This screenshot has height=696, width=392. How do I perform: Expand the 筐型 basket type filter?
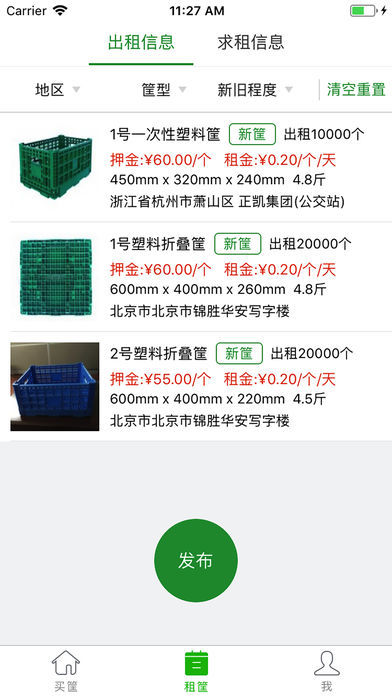coord(163,90)
